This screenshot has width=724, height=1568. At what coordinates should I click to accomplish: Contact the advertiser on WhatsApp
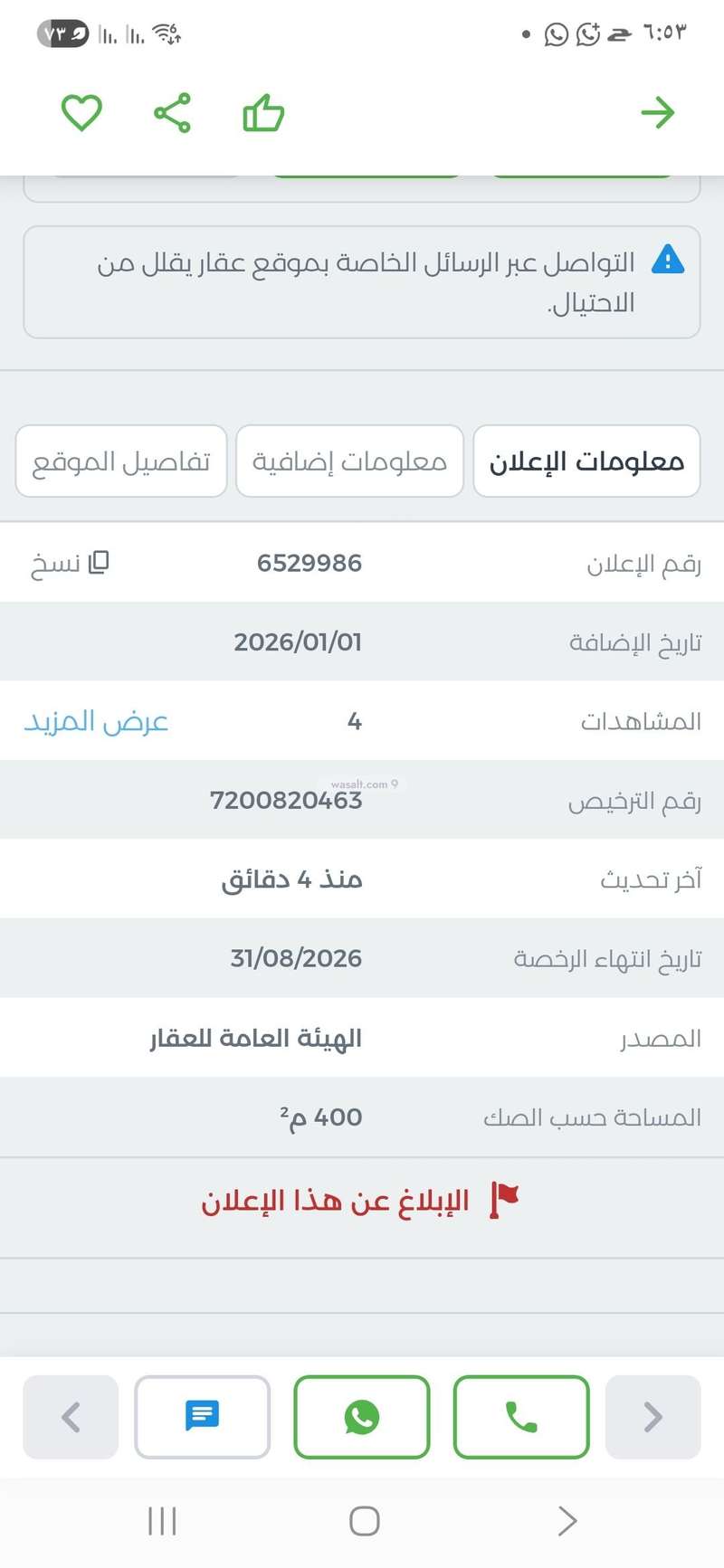tap(362, 1417)
